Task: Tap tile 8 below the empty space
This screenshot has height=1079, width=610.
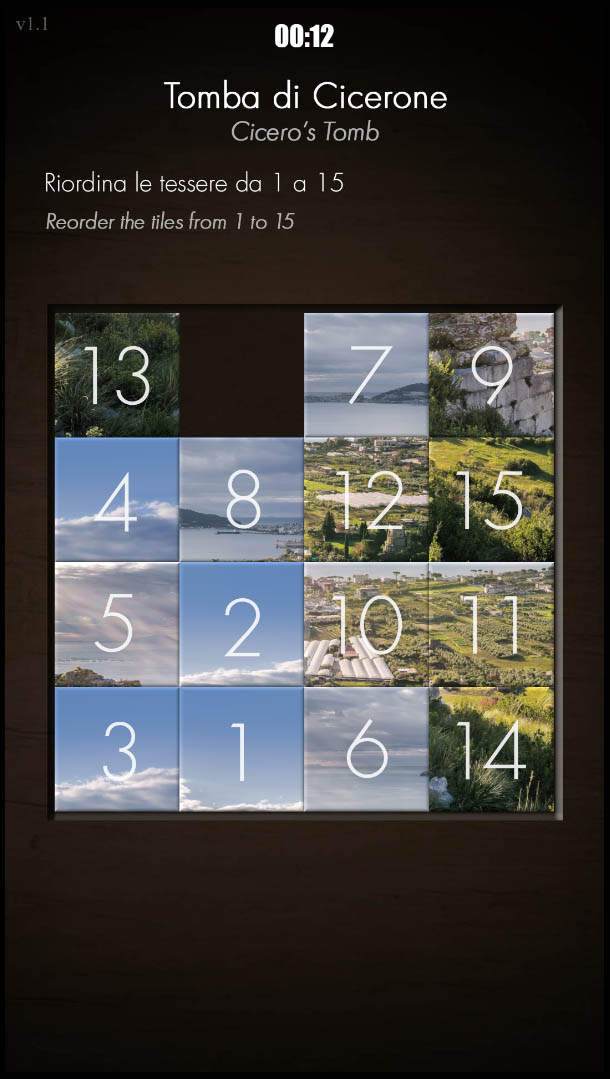Action: coord(241,500)
